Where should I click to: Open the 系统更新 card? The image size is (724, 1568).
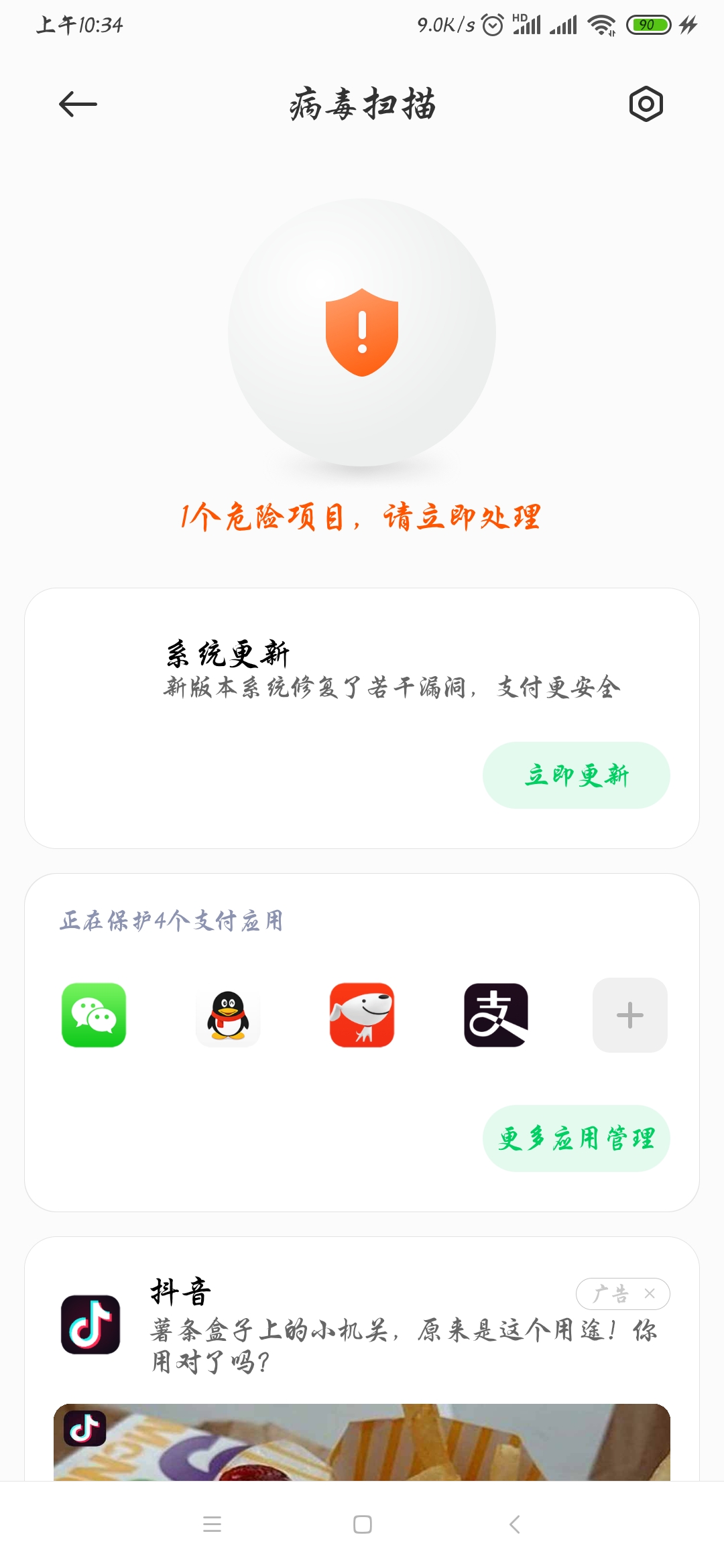[x=362, y=718]
